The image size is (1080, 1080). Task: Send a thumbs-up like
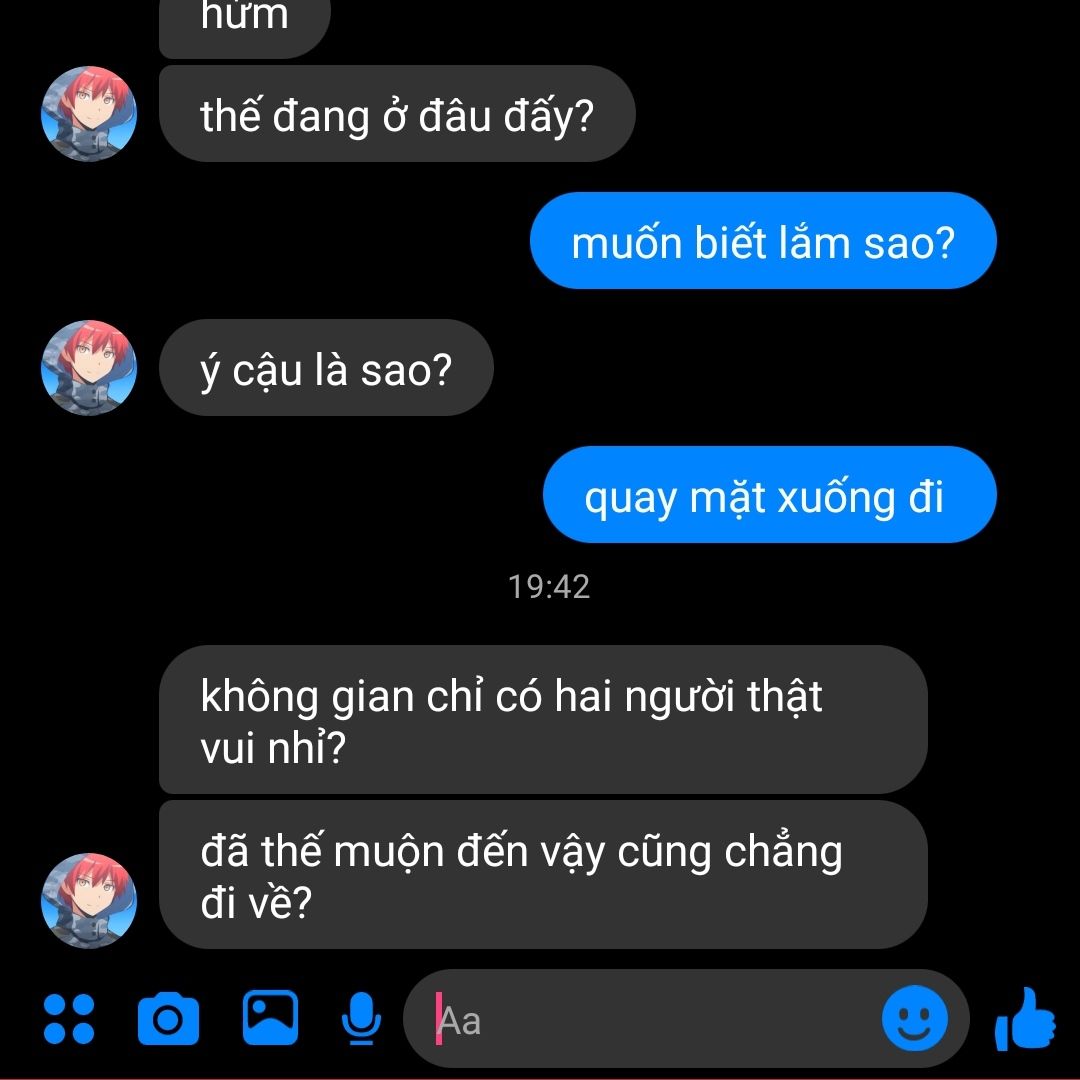1025,1020
